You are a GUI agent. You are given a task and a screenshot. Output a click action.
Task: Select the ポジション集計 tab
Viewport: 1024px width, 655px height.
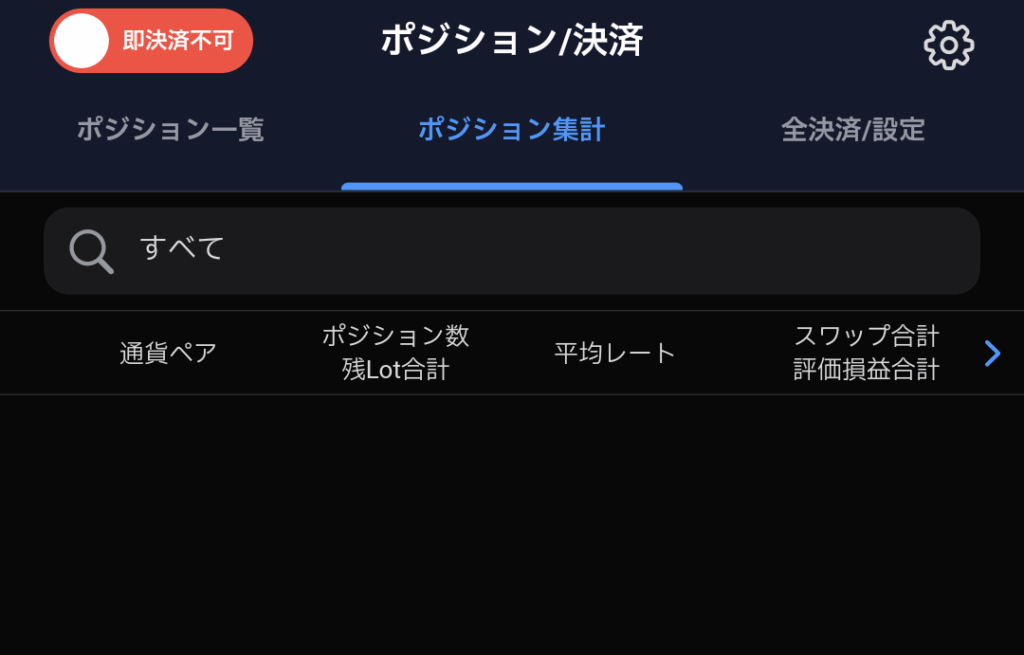coord(511,130)
